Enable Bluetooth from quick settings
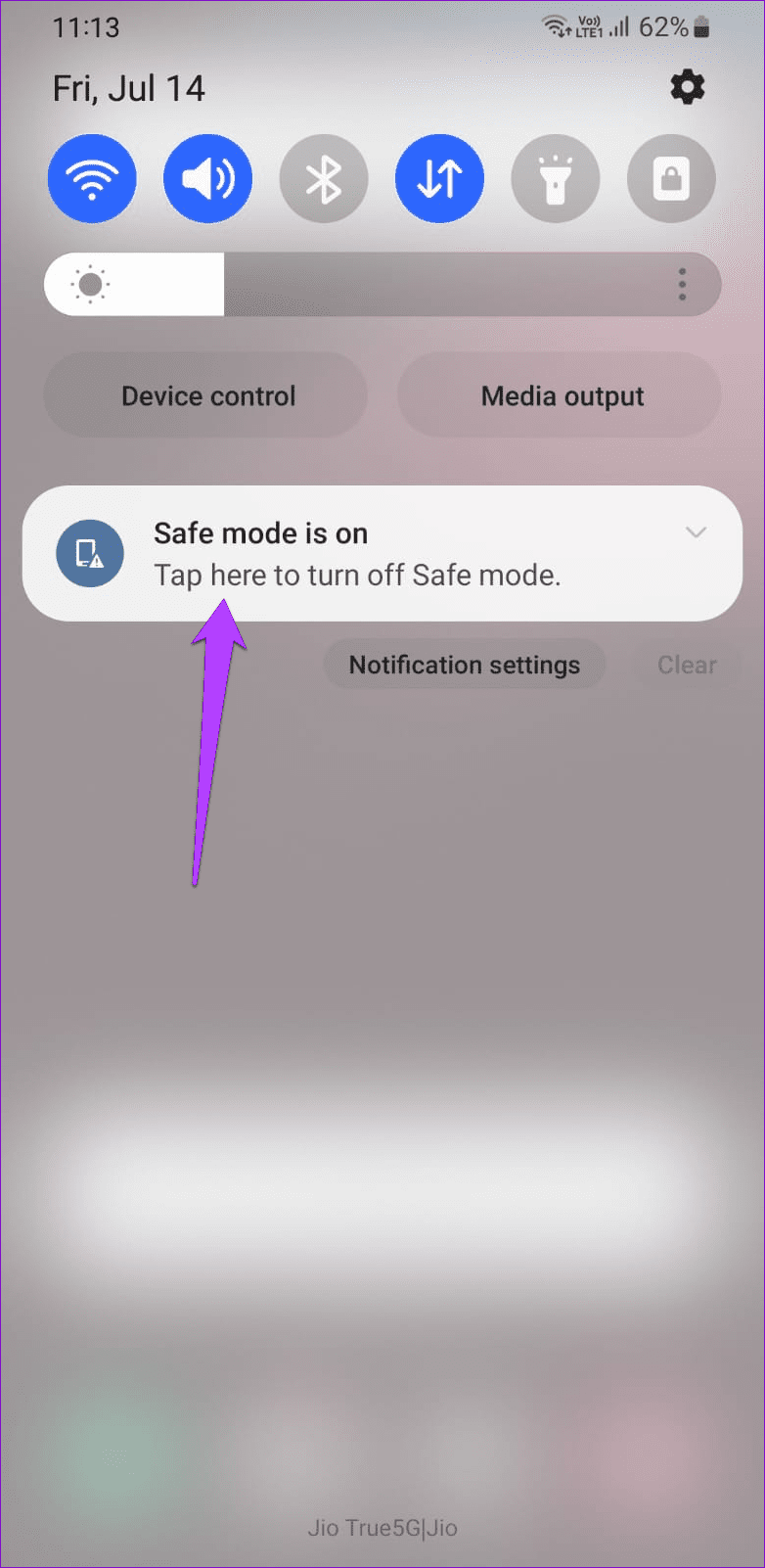Viewport: 765px width, 1568px height. pos(323,178)
